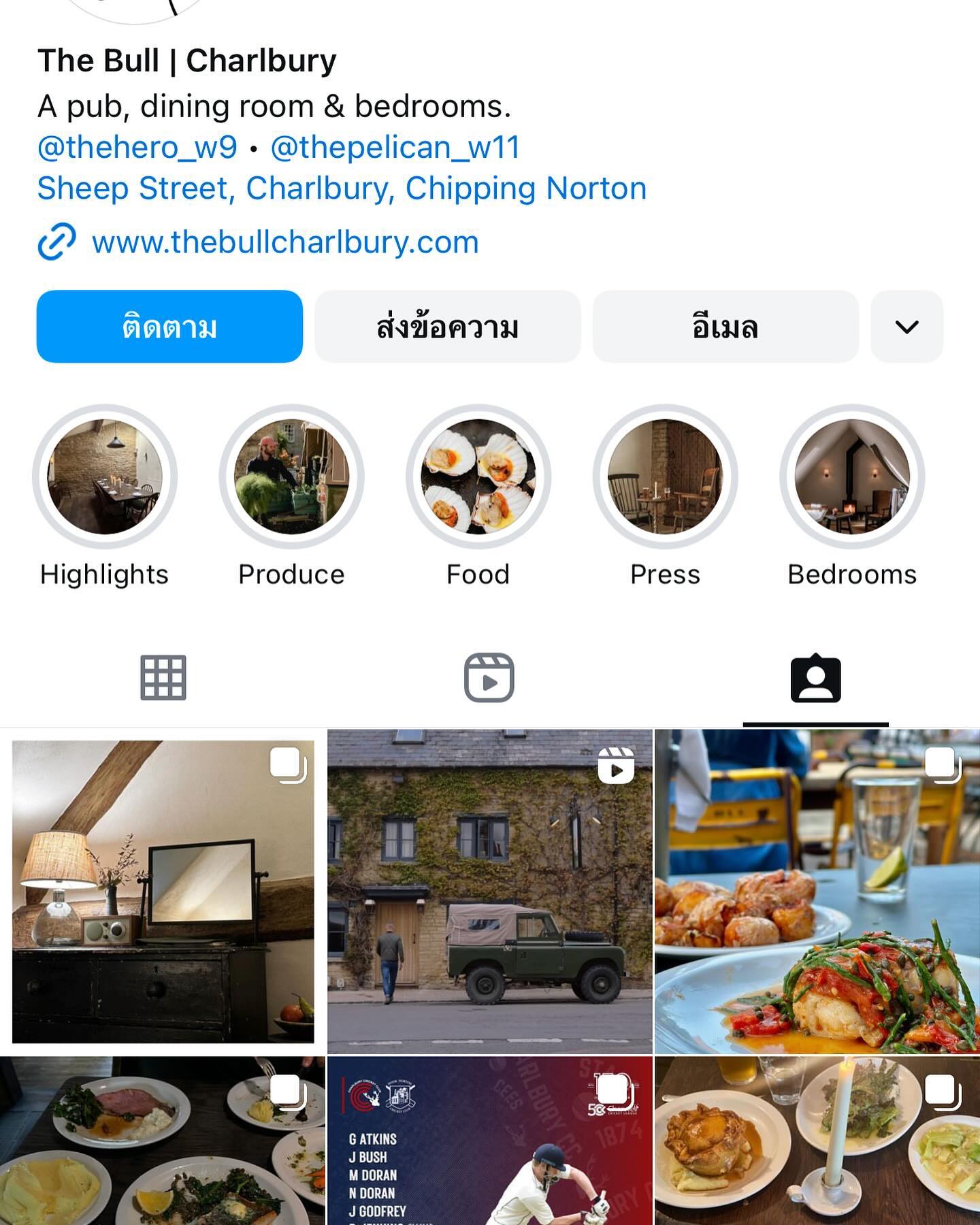Switch to the Reels tab
The image size is (980, 1225).
[x=489, y=678]
